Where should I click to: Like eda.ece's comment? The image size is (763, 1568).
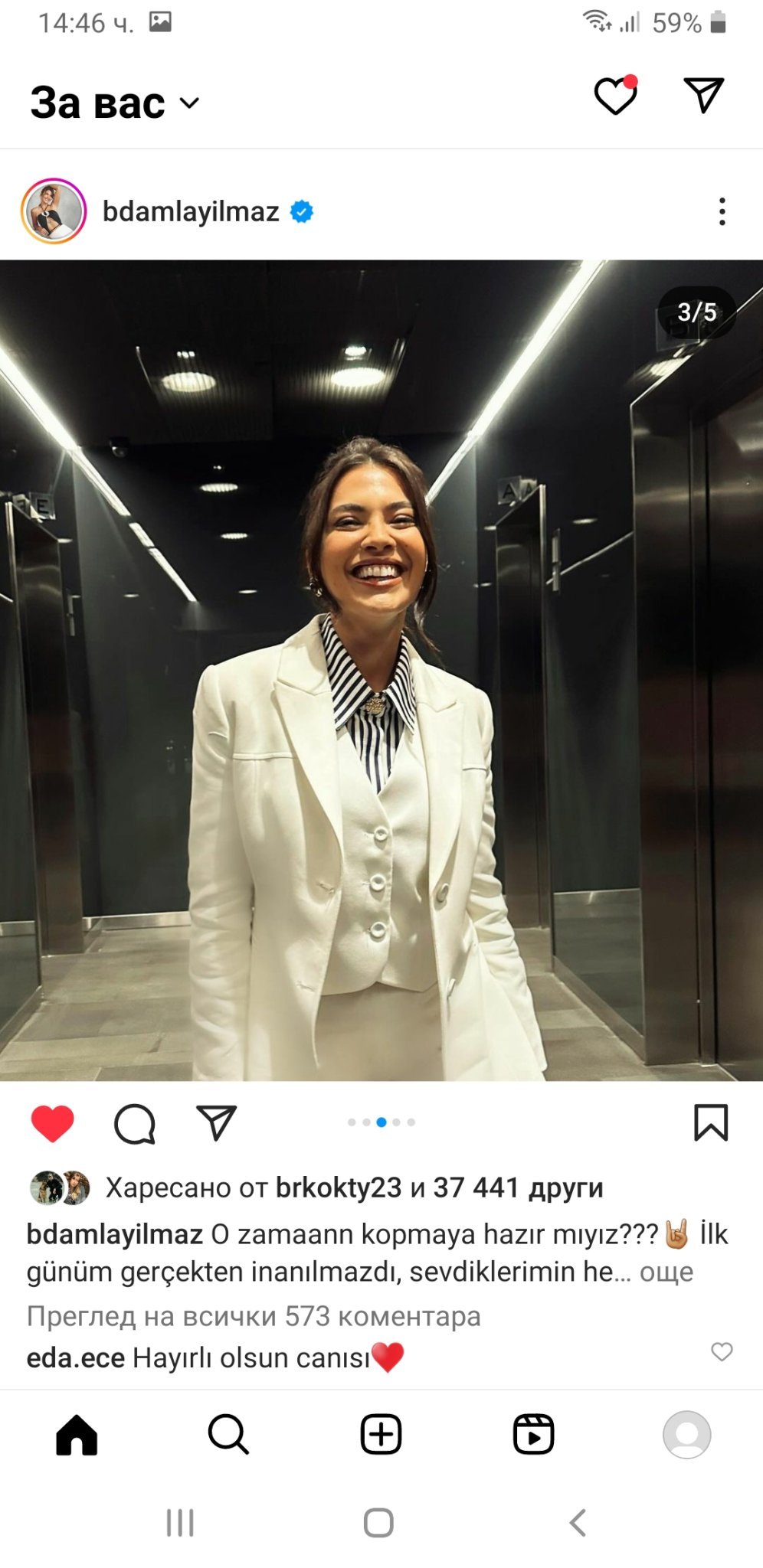pyautogui.click(x=722, y=1351)
